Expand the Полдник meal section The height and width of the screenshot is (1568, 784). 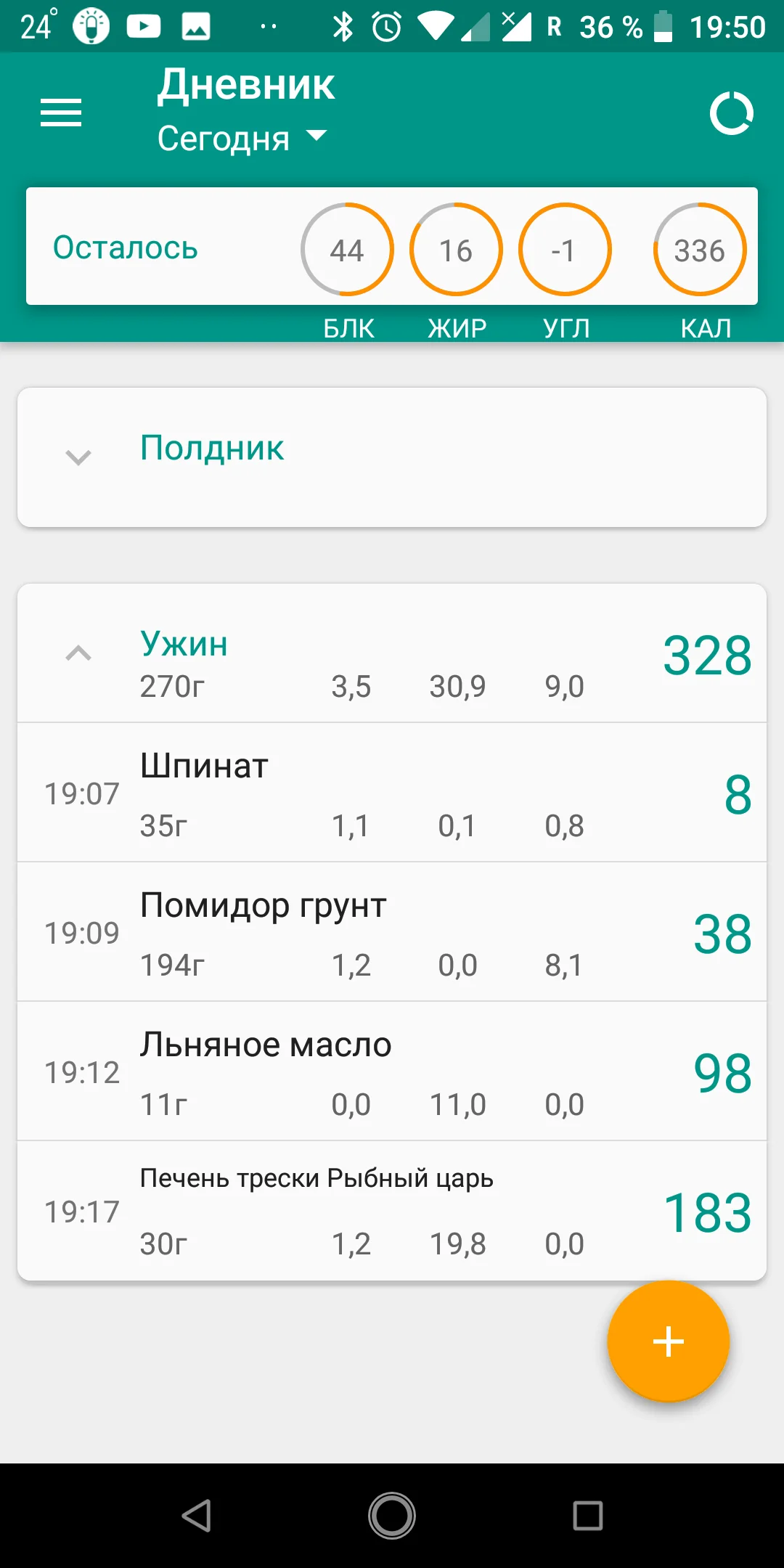78,457
